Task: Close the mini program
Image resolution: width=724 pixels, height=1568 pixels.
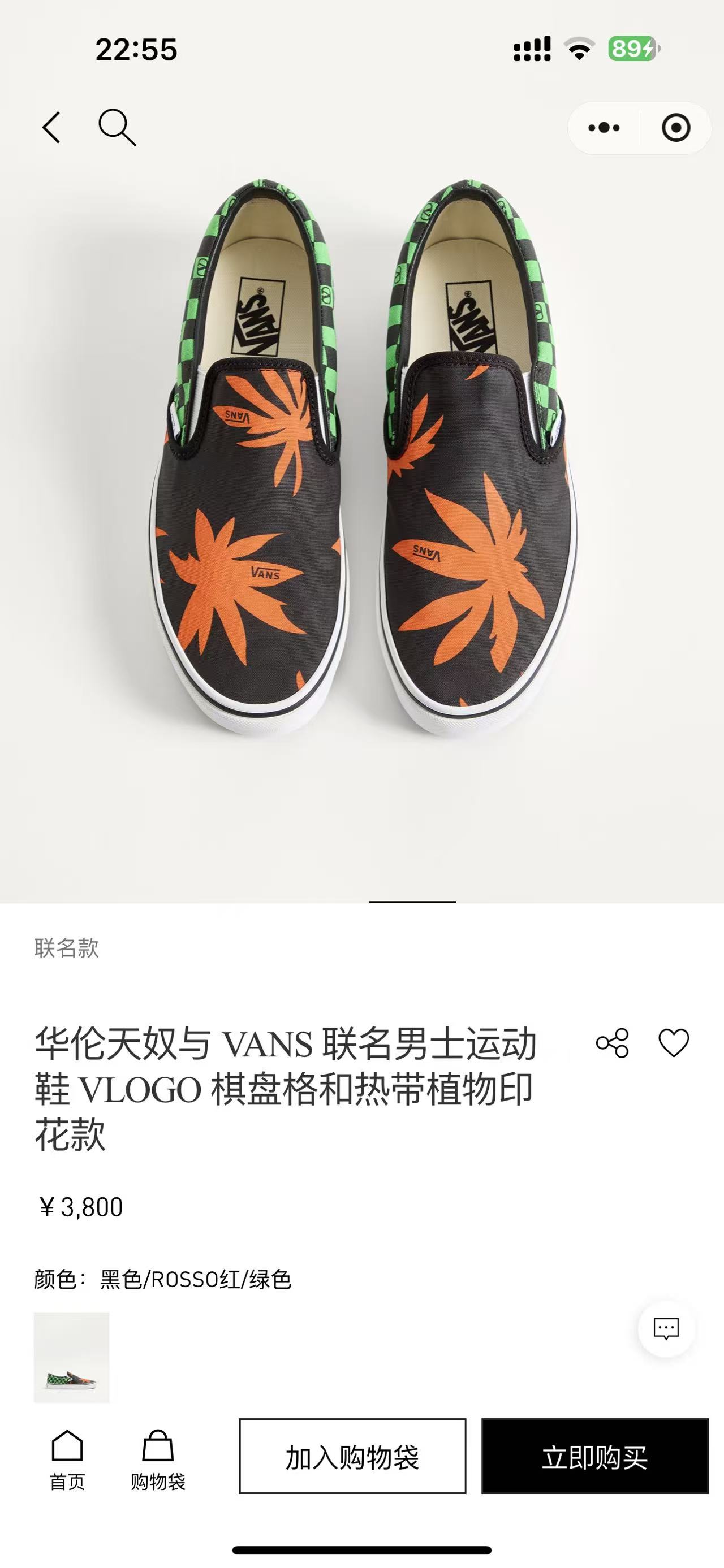Action: (x=675, y=128)
